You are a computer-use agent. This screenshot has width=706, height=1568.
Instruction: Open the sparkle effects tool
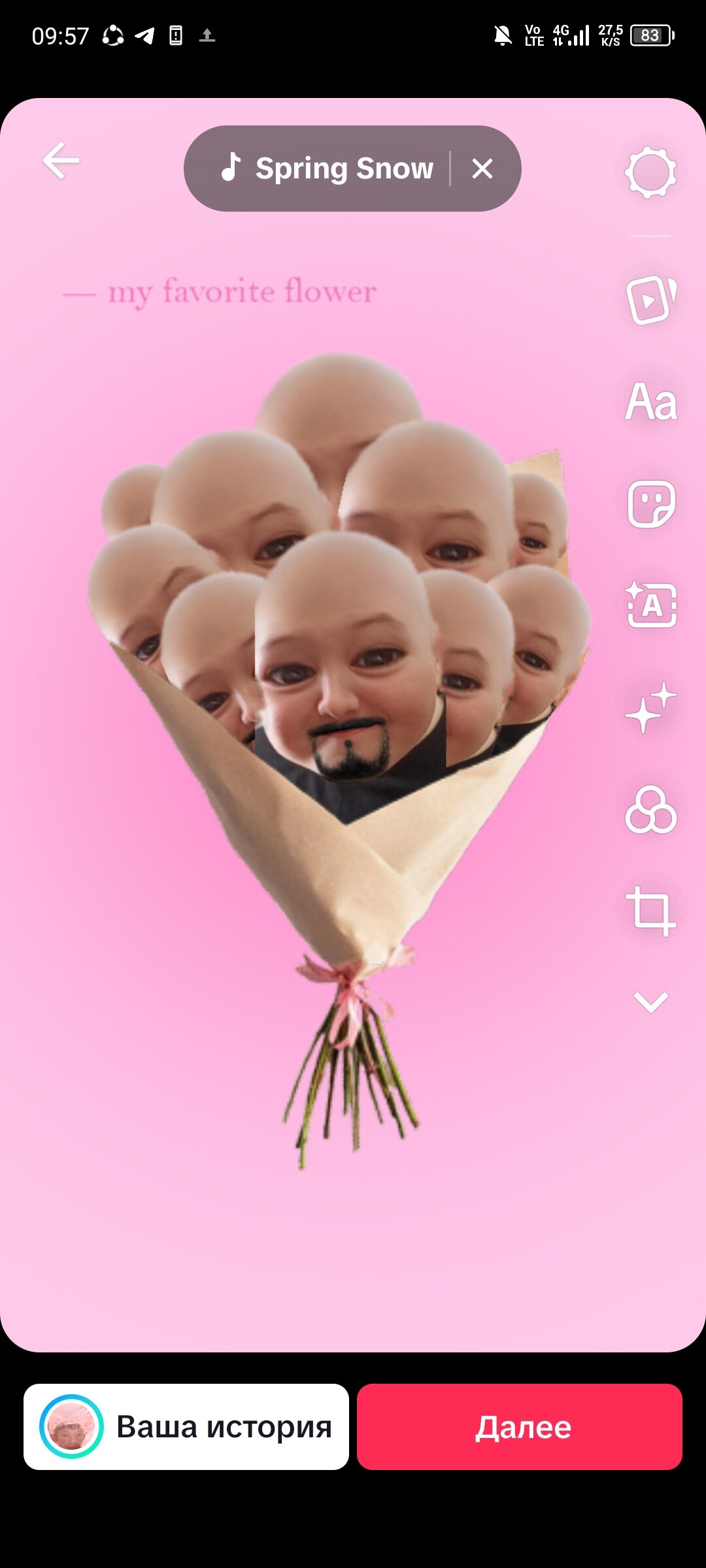[x=650, y=708]
